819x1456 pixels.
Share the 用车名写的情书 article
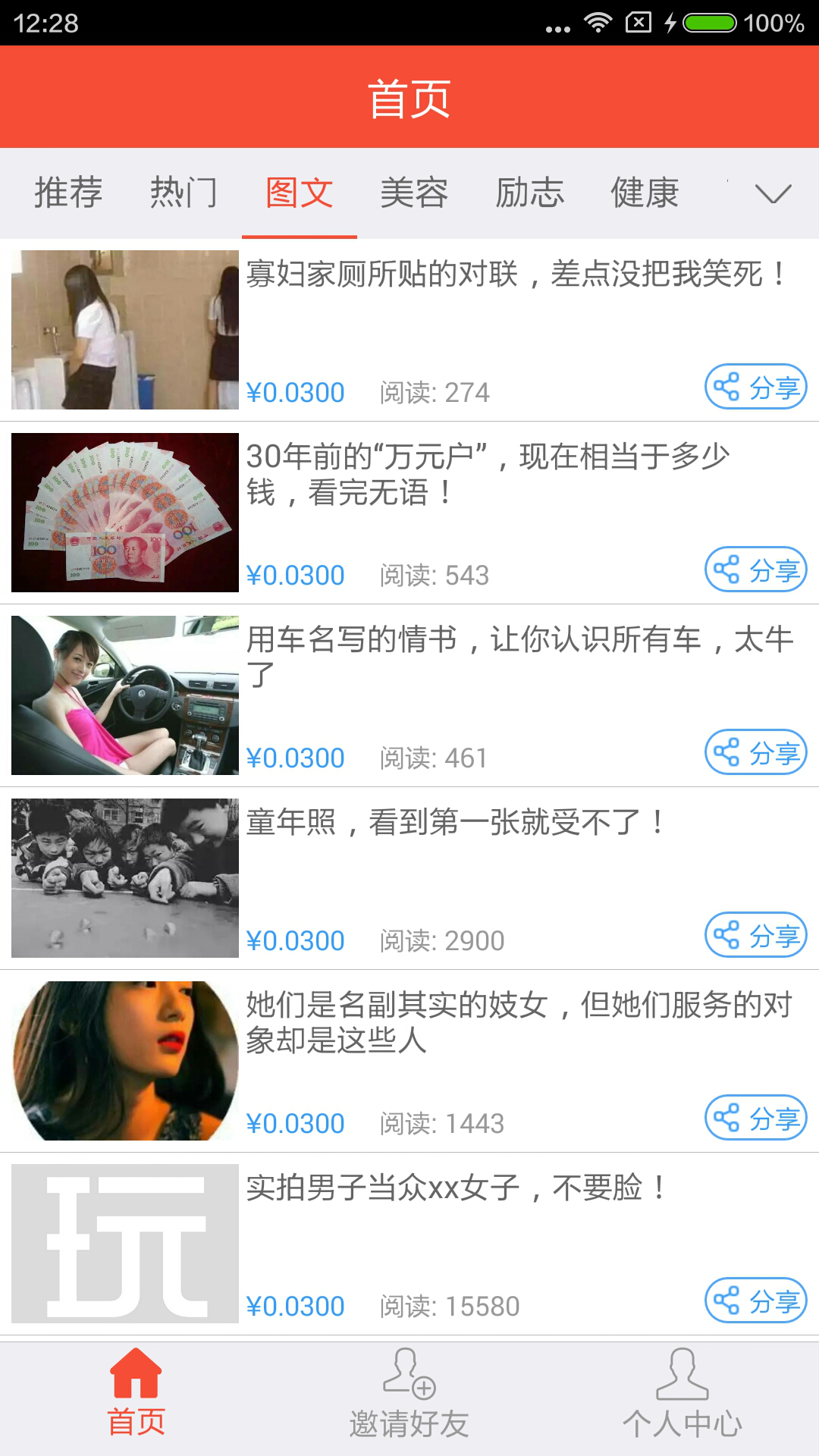pos(756,752)
